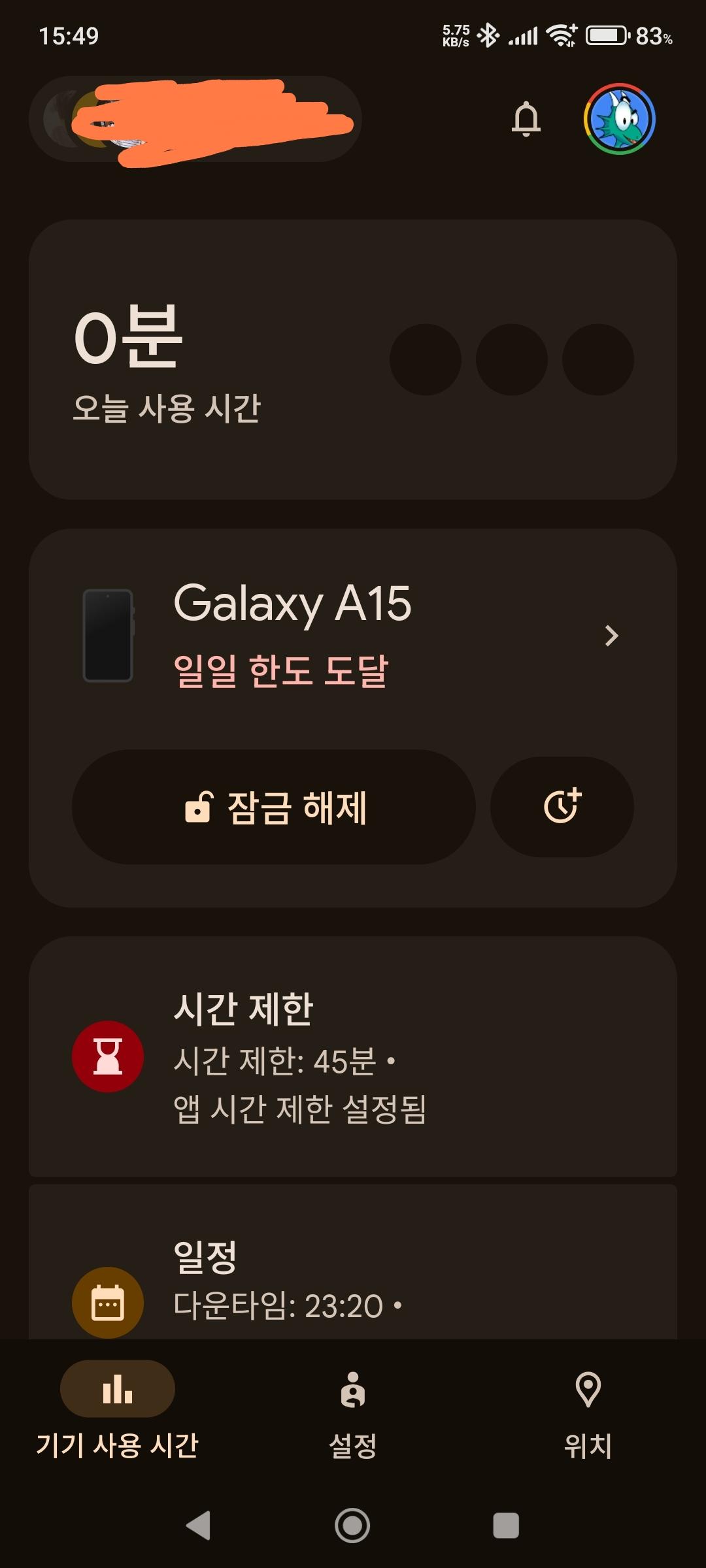Open the 일정 downtime schedule card
The image size is (706, 1568).
point(353,1274)
